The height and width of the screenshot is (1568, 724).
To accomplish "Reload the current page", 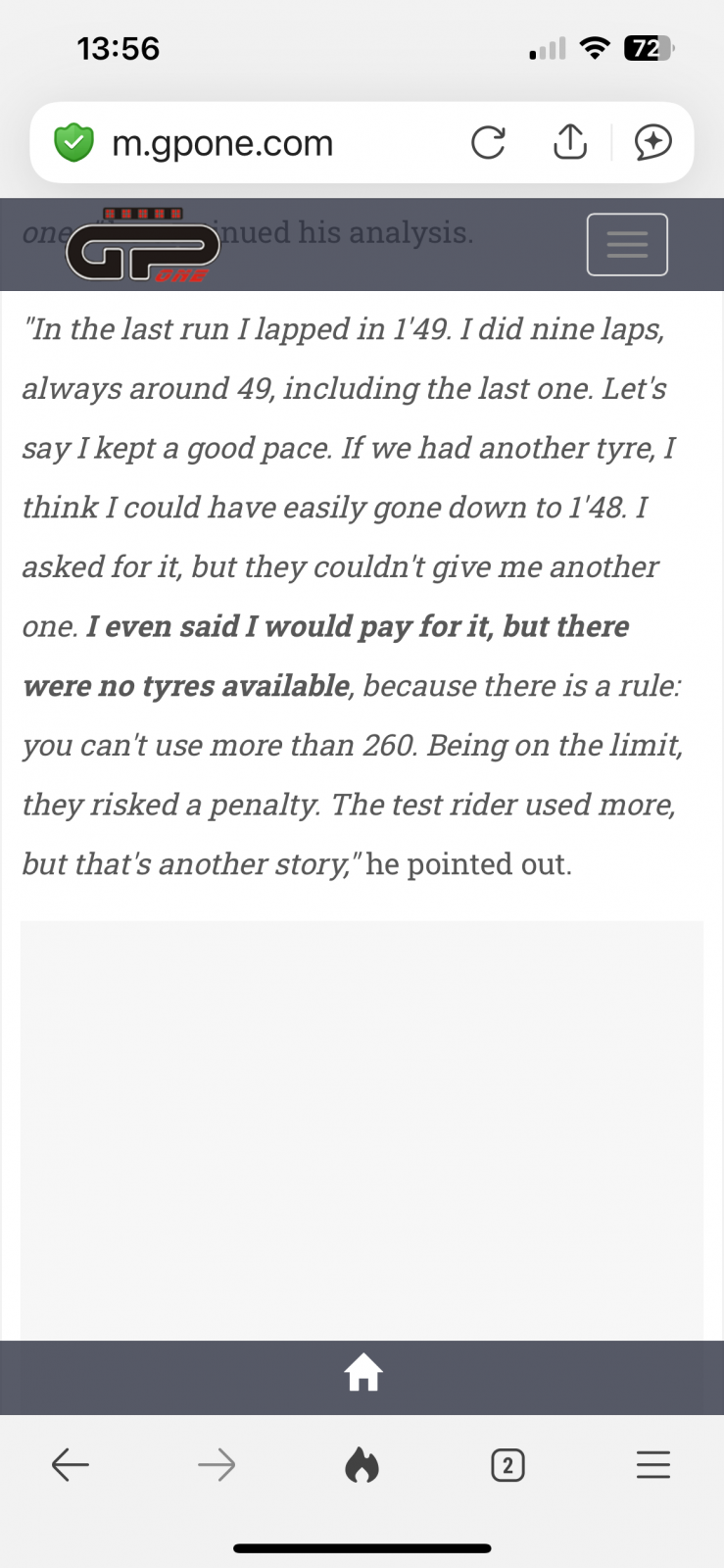I will pos(488,143).
